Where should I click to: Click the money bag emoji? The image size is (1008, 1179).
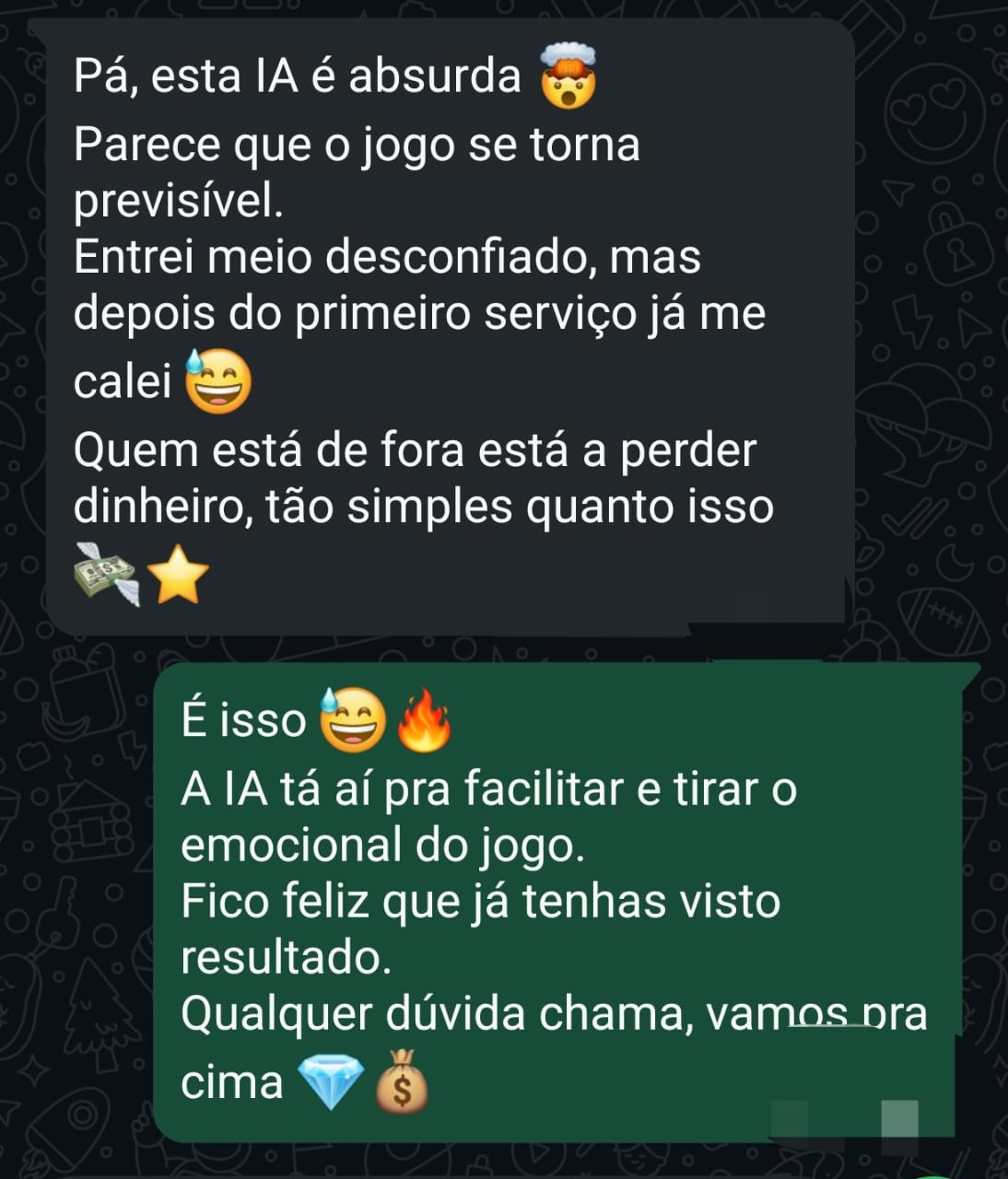coord(403,1083)
